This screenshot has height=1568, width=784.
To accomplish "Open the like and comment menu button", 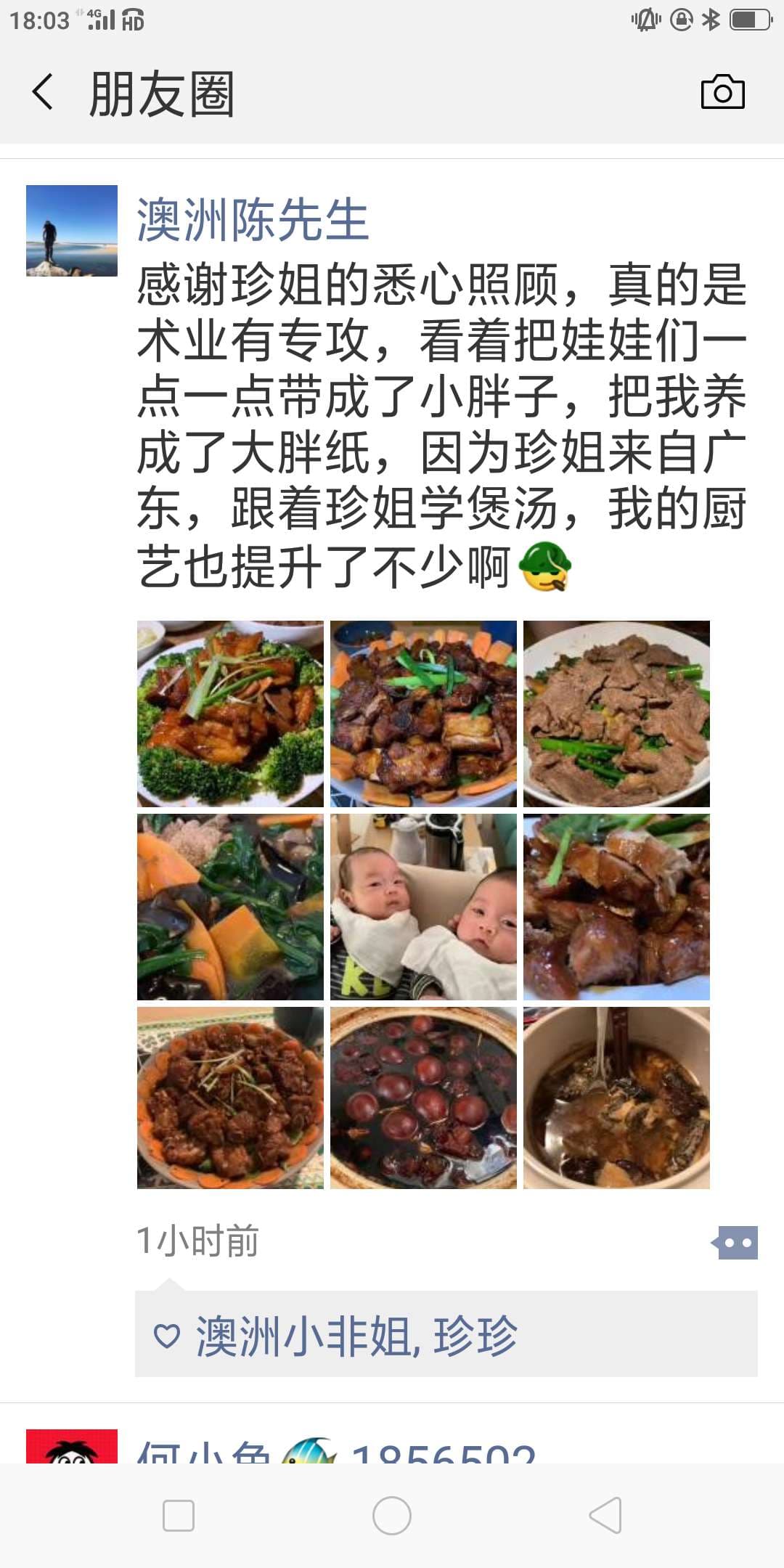I will click(736, 1243).
